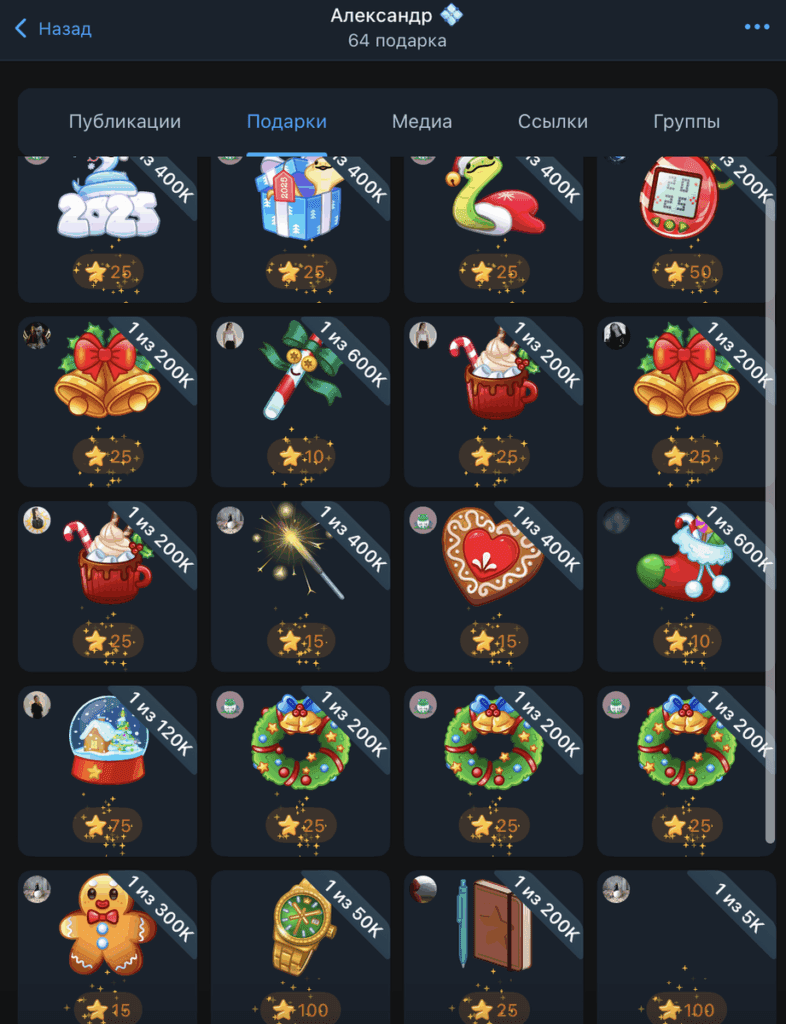Viewport: 786px width, 1024px height.
Task: Open the notebook with pen gift
Action: click(x=493, y=940)
